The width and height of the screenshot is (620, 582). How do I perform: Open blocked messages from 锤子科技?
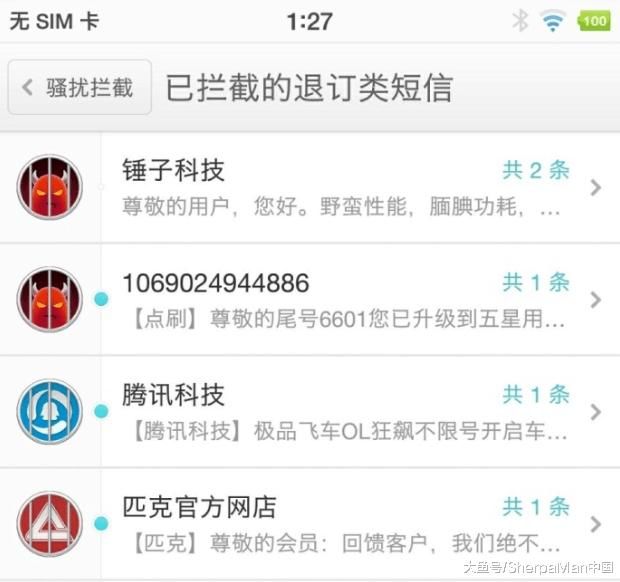tap(340, 188)
